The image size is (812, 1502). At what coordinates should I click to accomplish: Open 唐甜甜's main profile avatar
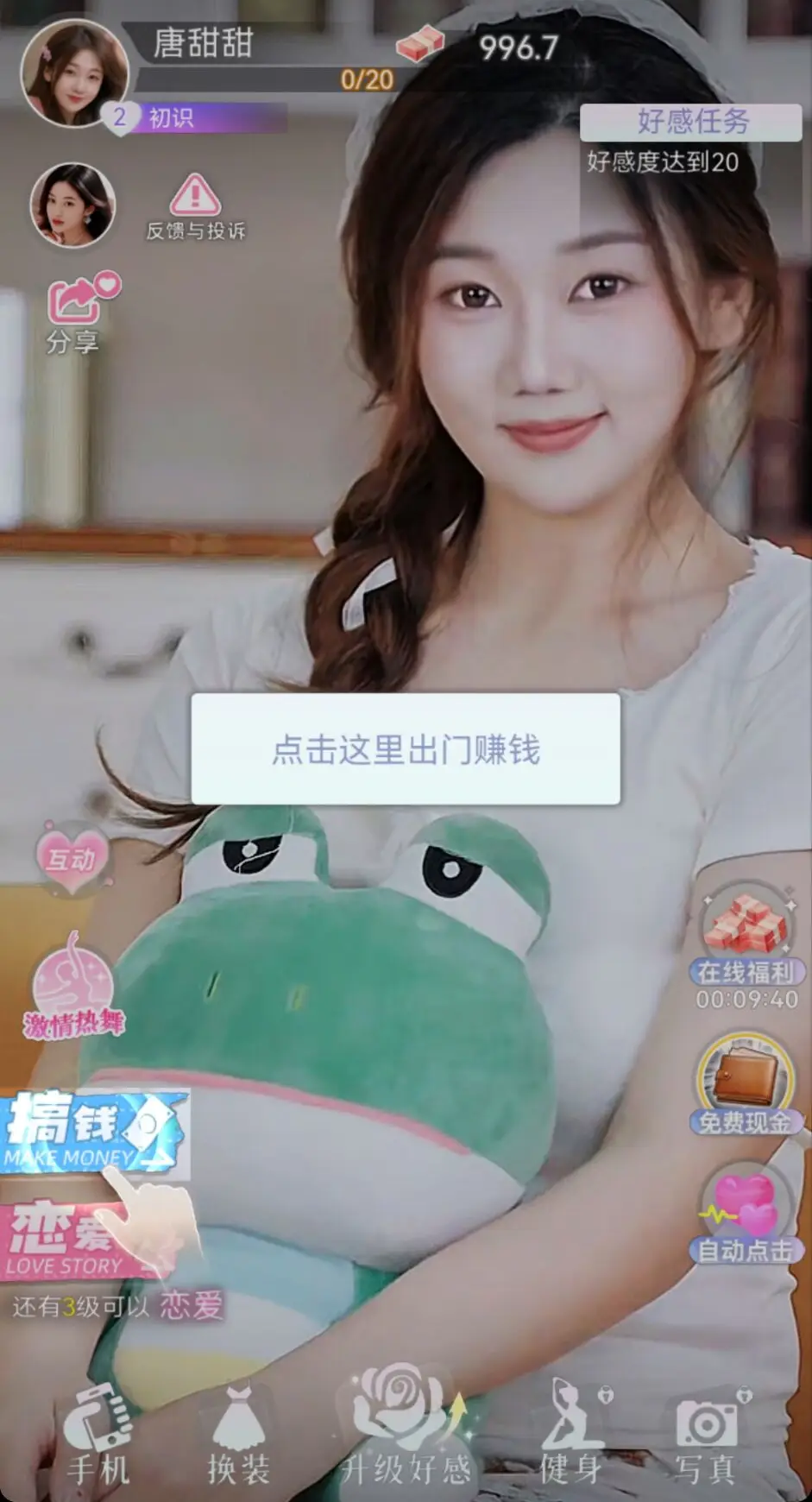pyautogui.click(x=74, y=73)
